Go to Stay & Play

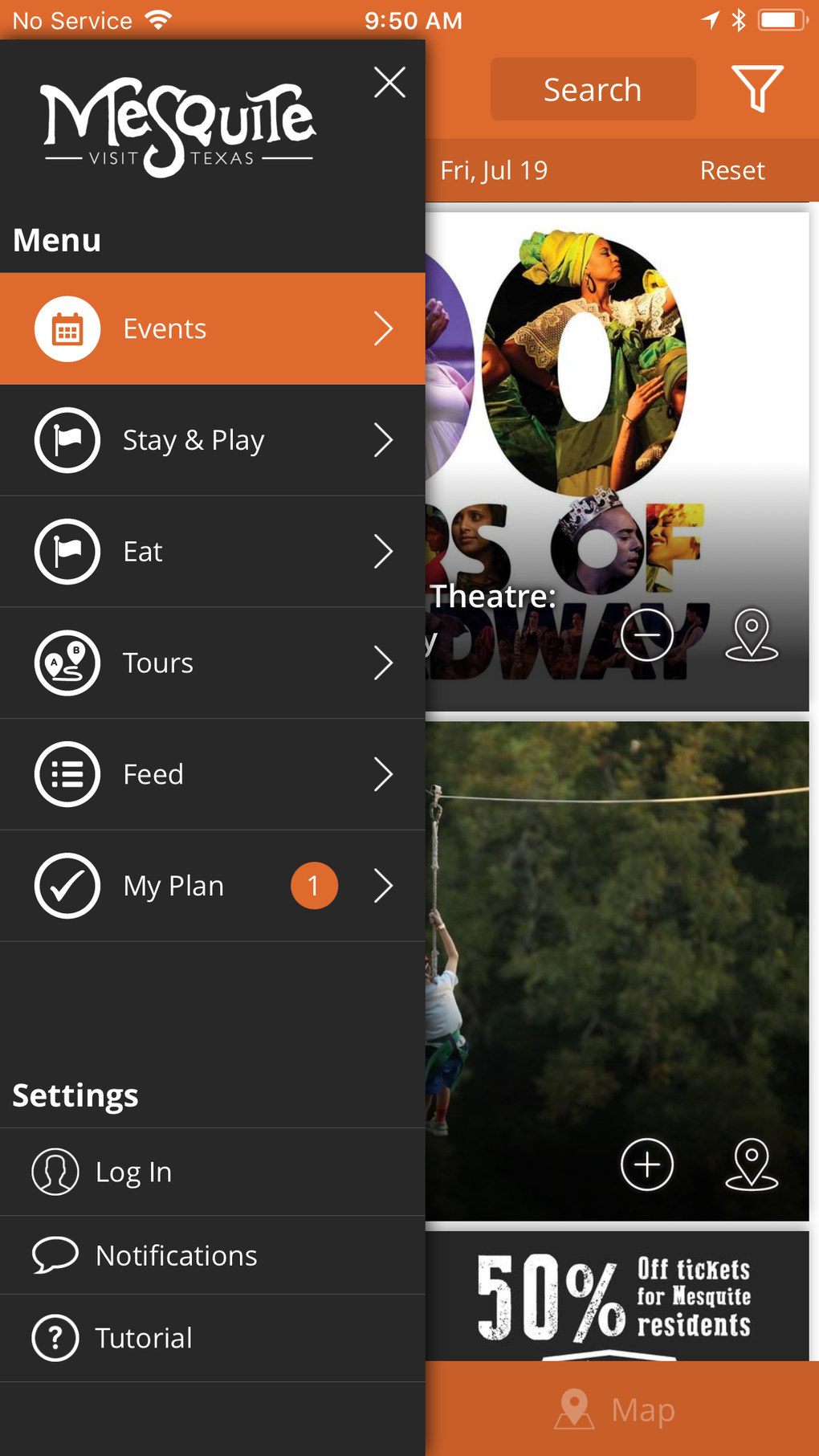(213, 440)
